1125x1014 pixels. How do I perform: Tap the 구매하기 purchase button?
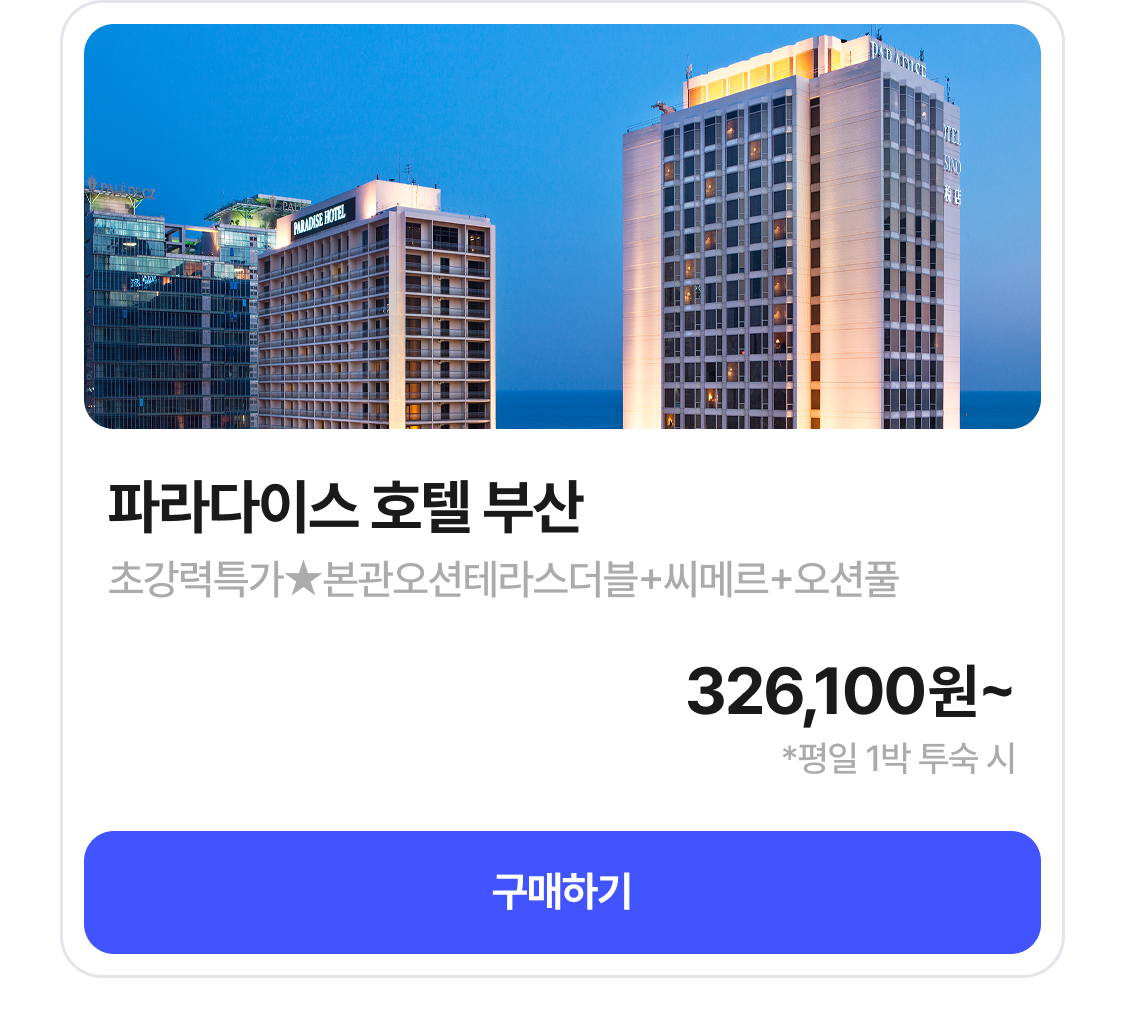[x=562, y=892]
